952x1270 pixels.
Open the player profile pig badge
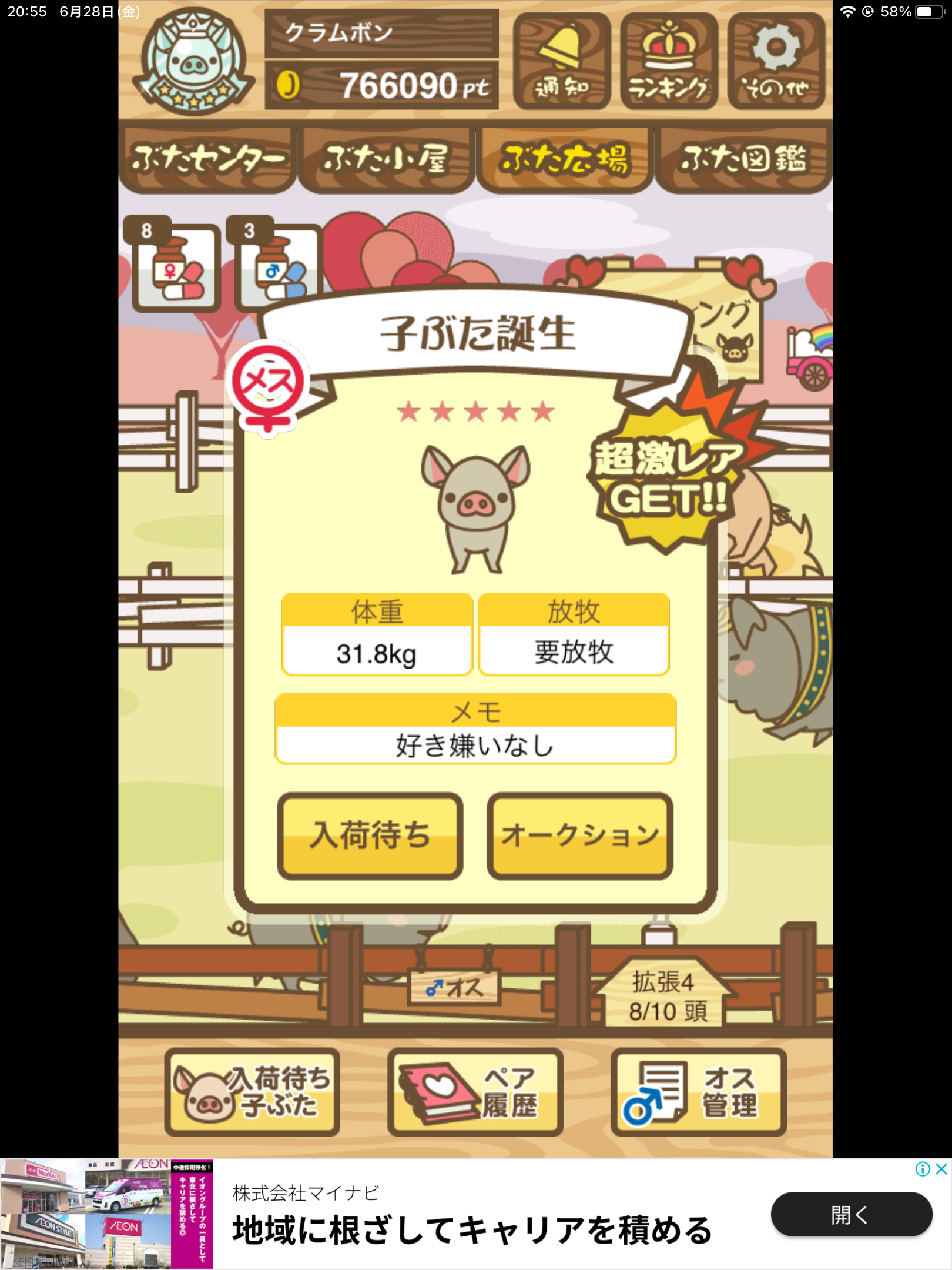click(x=193, y=62)
